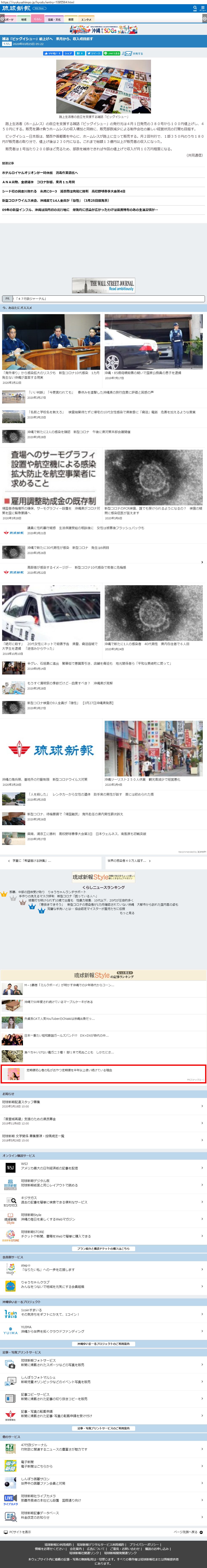Switch to the 芸能・文化 tab

point(54,20)
